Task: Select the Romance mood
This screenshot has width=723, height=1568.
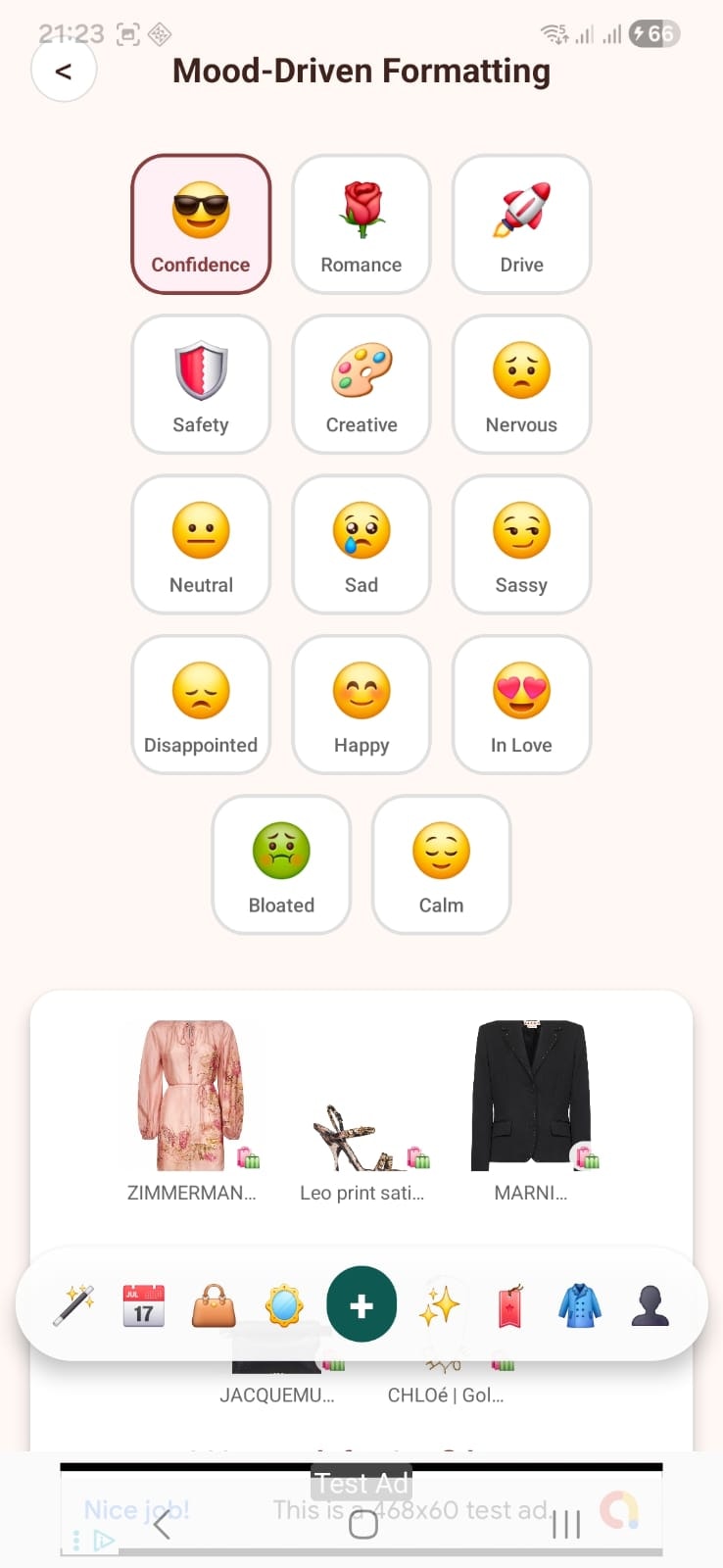Action: (x=361, y=223)
